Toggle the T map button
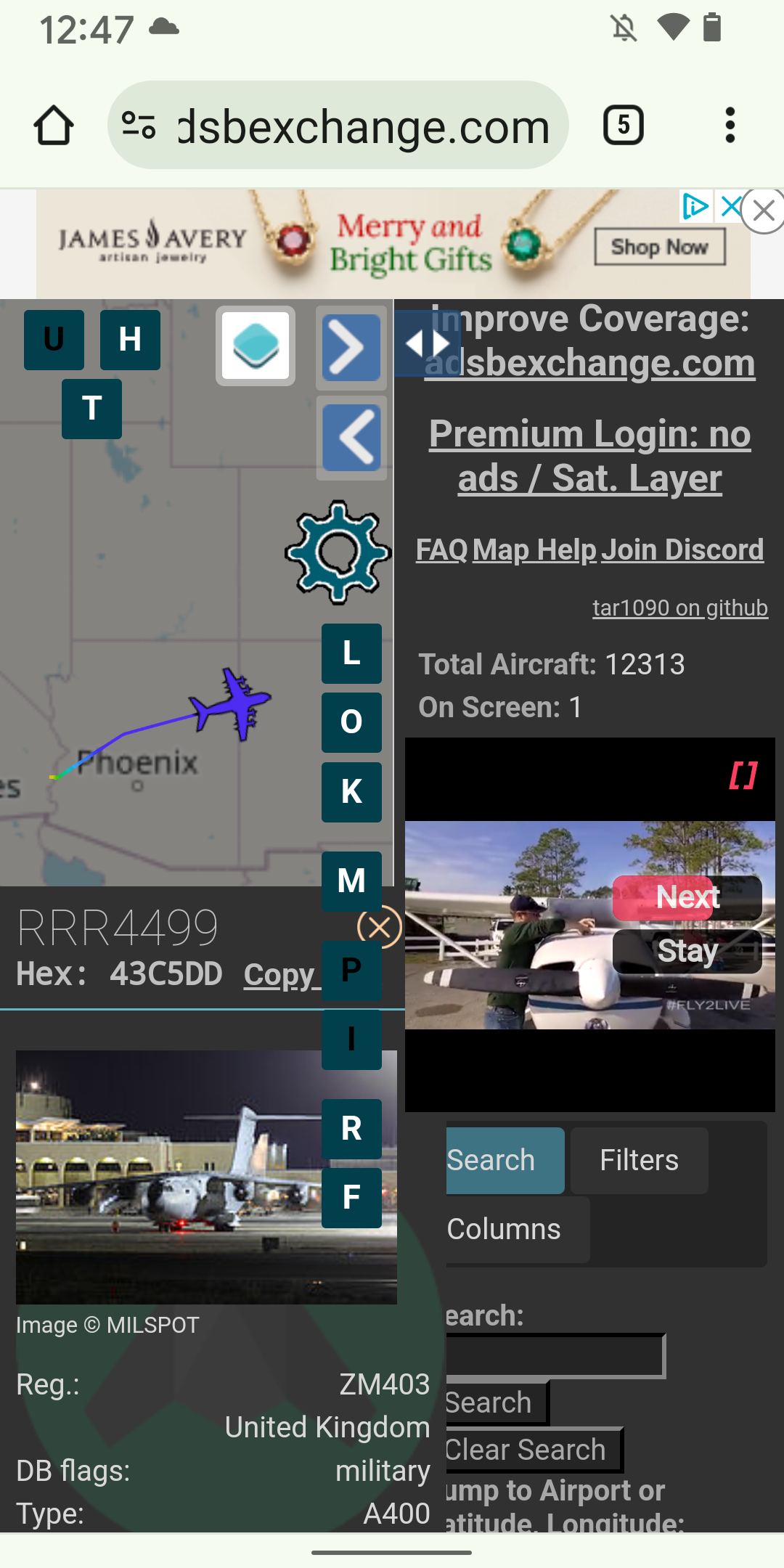 91,409
